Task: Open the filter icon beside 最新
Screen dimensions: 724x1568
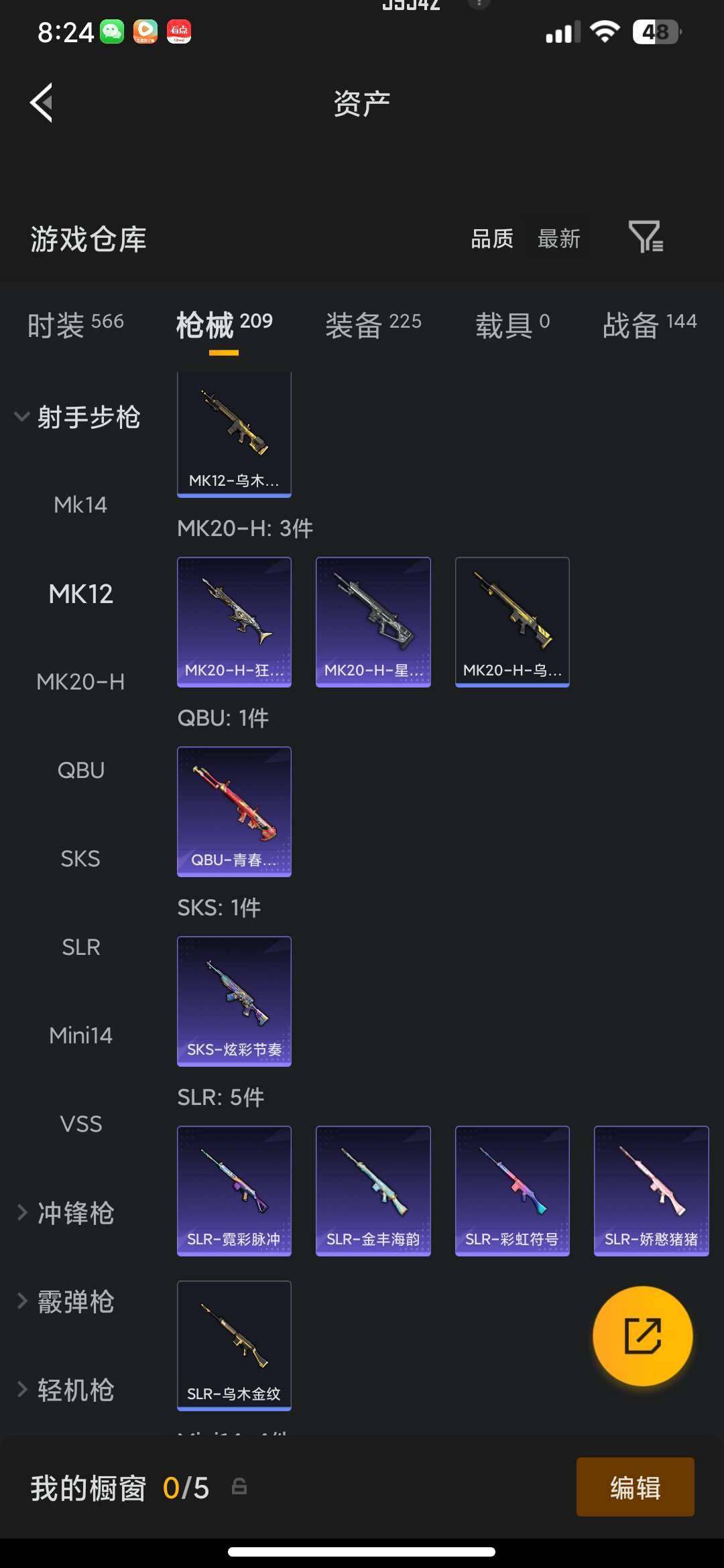Action: 646,237
